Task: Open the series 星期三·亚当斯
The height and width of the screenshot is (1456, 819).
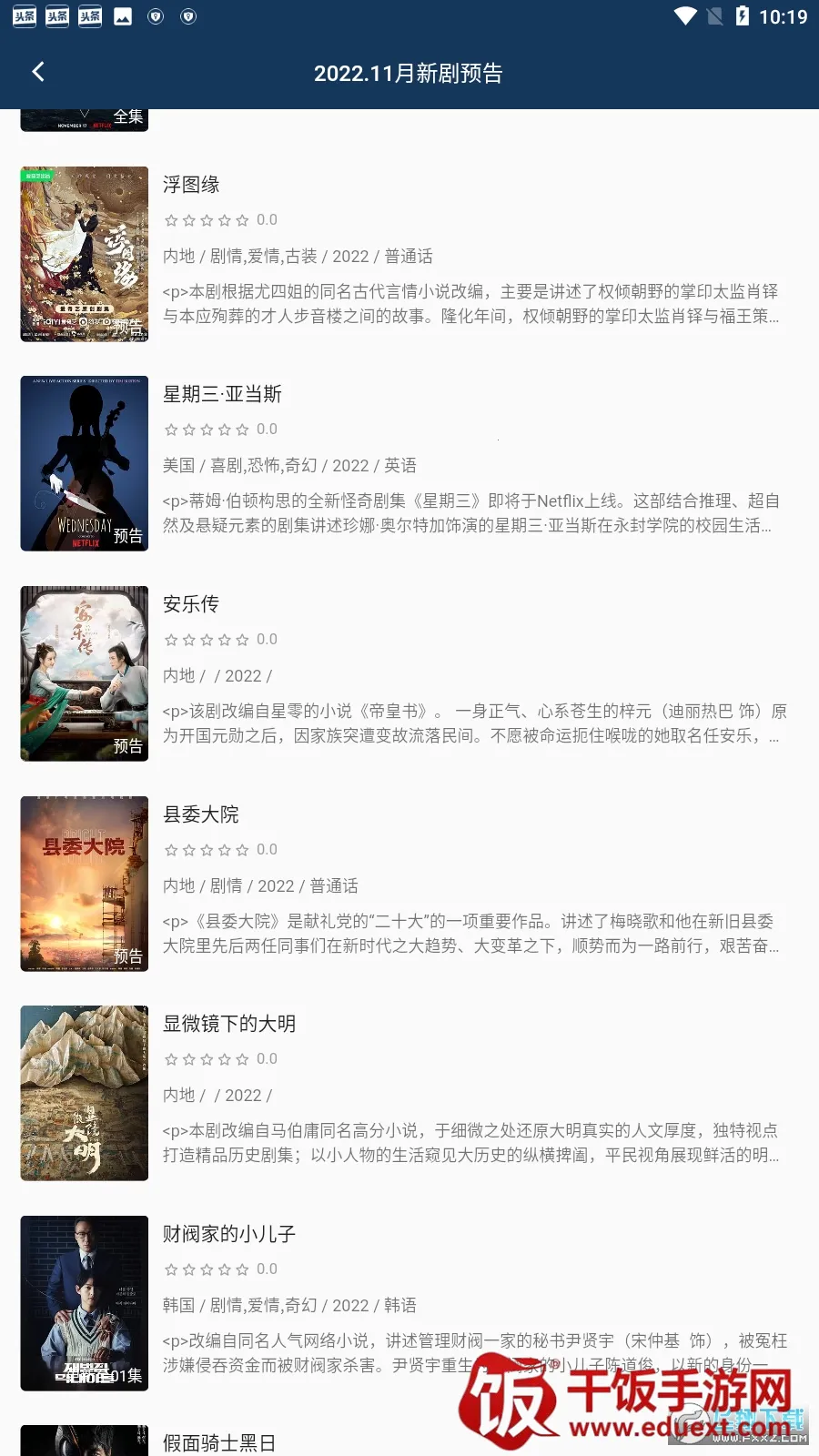Action: 222,394
